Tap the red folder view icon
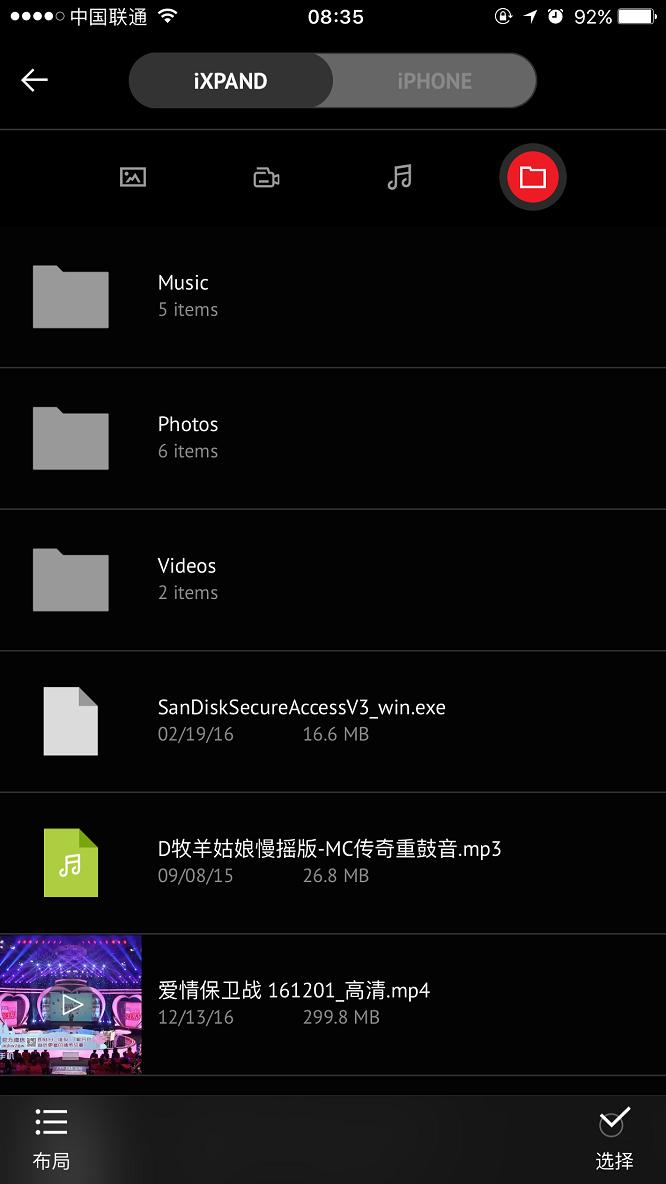The height and width of the screenshot is (1184, 666). (533, 178)
